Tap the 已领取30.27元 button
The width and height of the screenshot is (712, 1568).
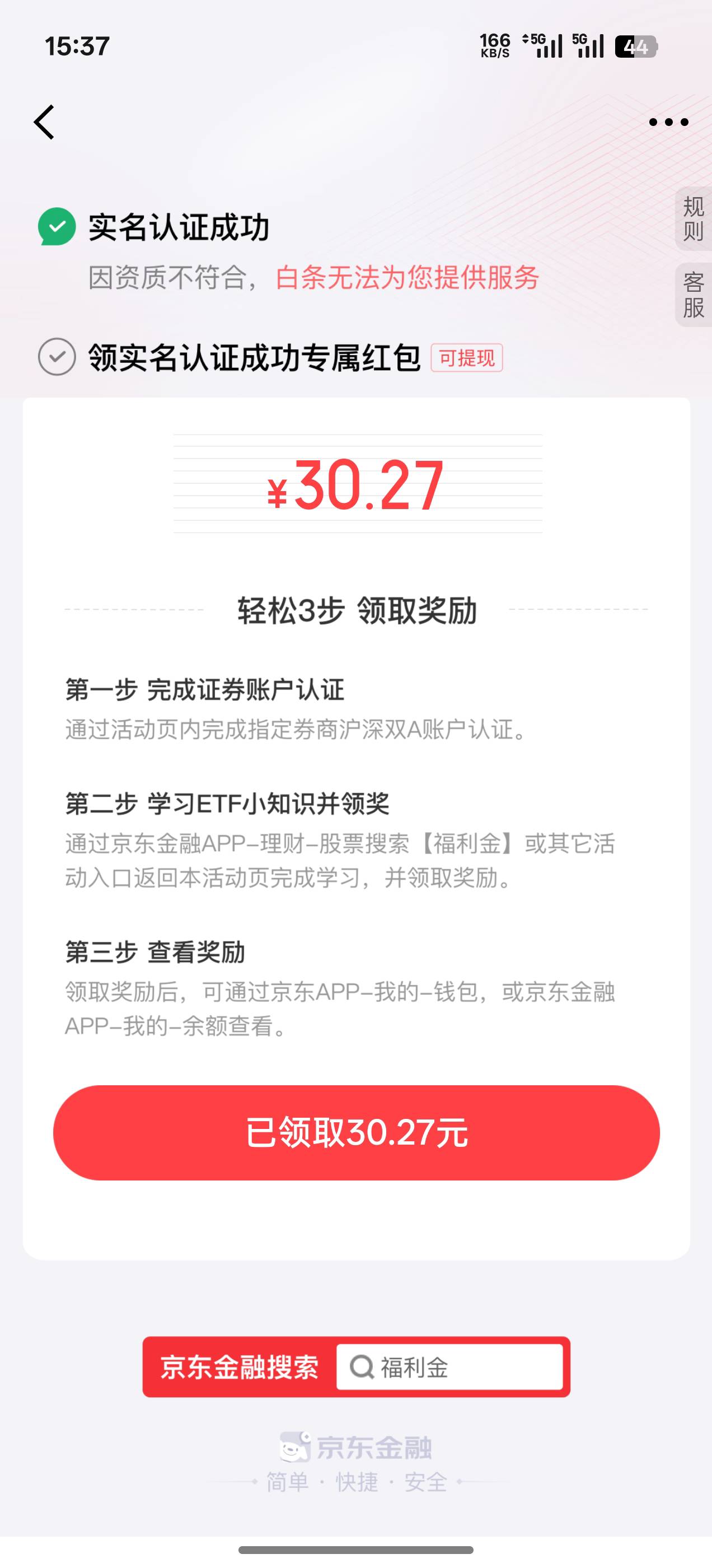pos(356,1132)
